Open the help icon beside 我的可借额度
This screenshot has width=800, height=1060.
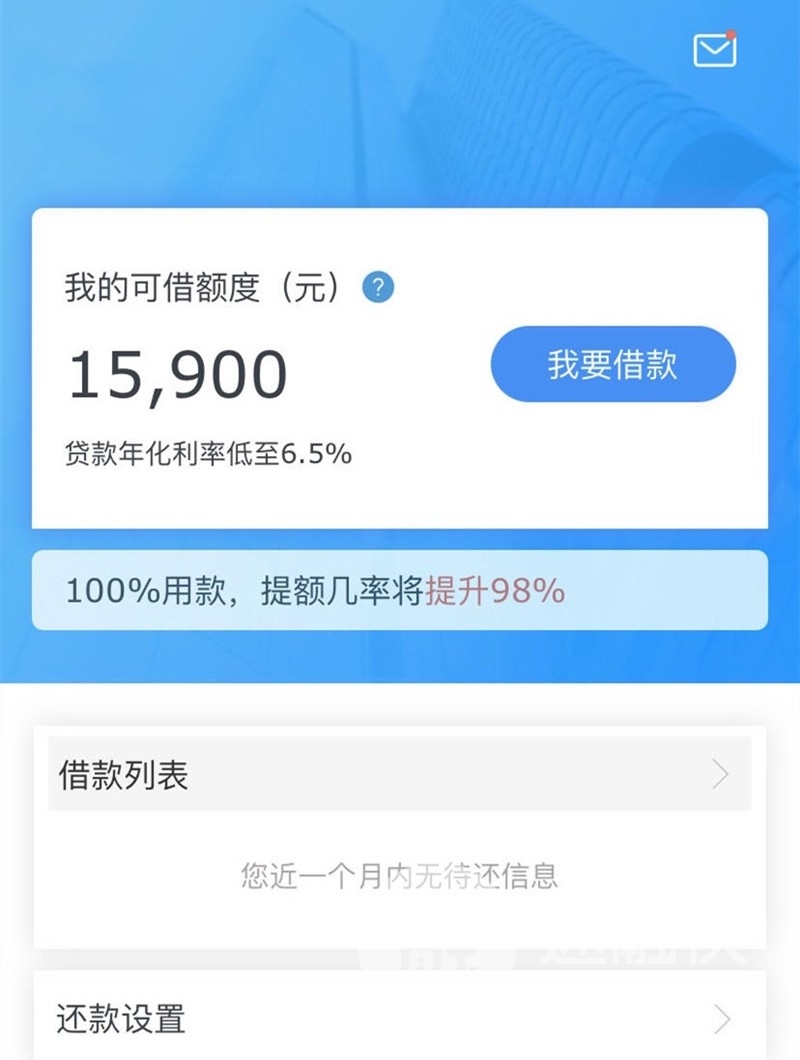click(x=378, y=289)
